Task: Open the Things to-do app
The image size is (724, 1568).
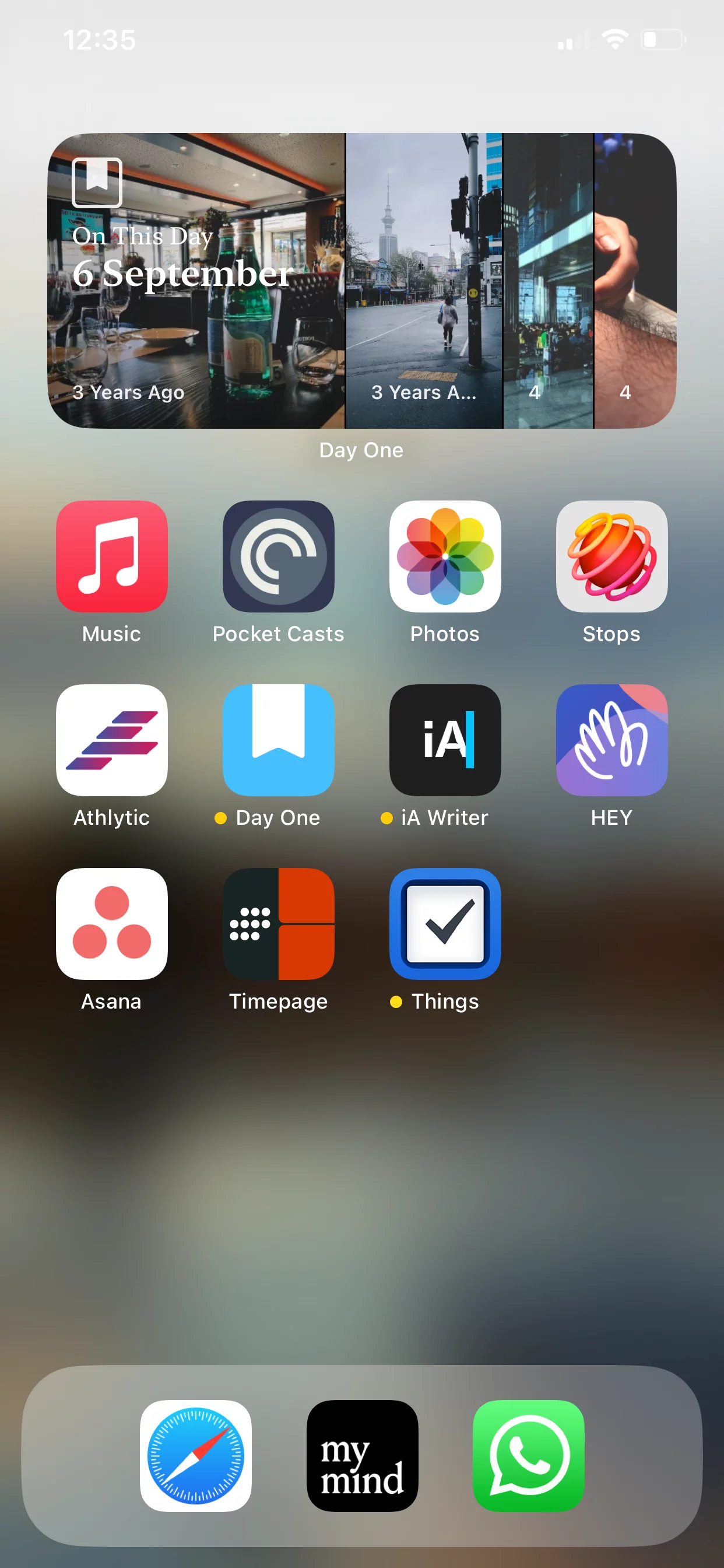Action: click(445, 924)
